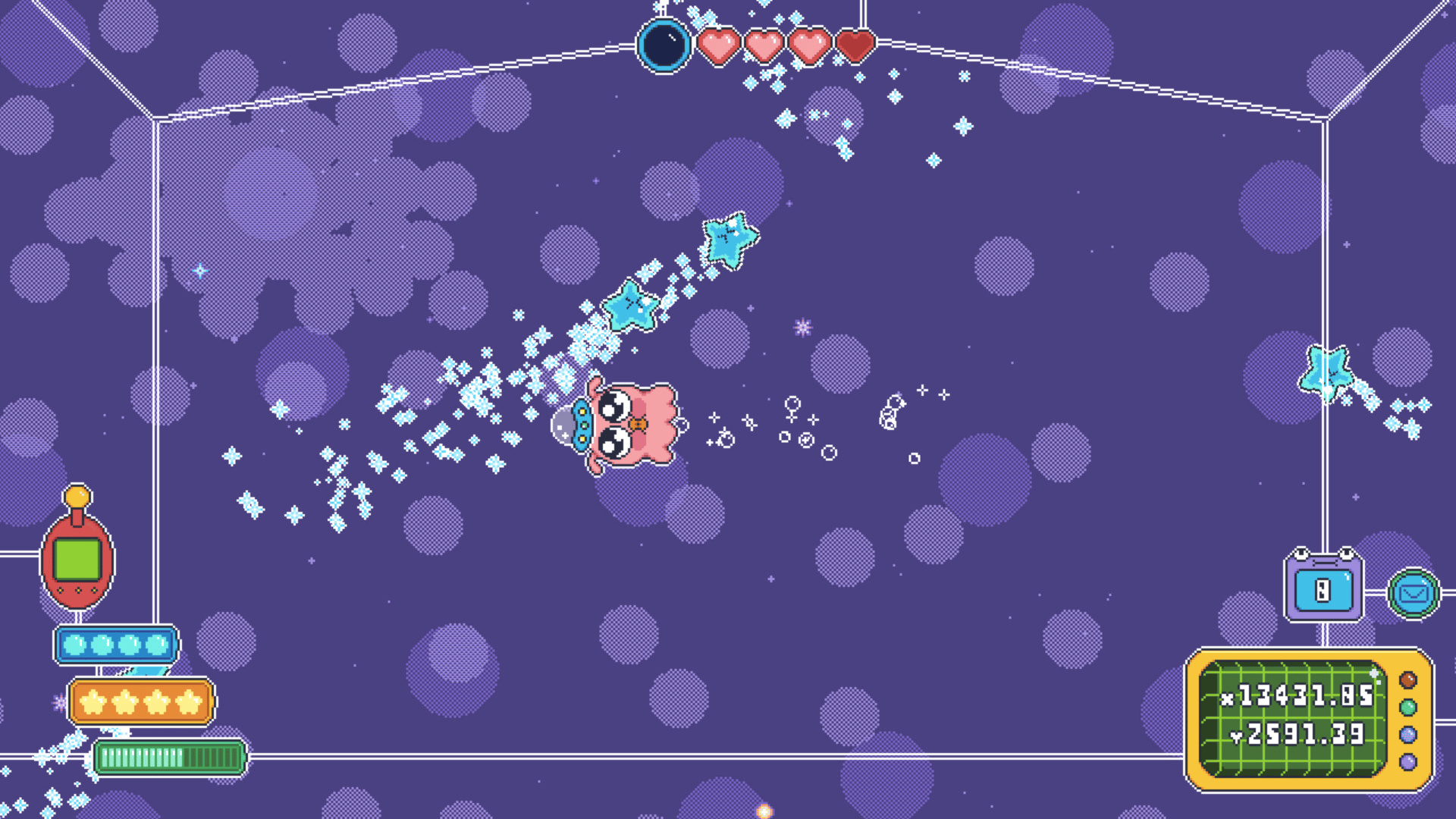Open the mail envelope icon
Image resolution: width=1456 pixels, height=819 pixels.
click(1413, 593)
